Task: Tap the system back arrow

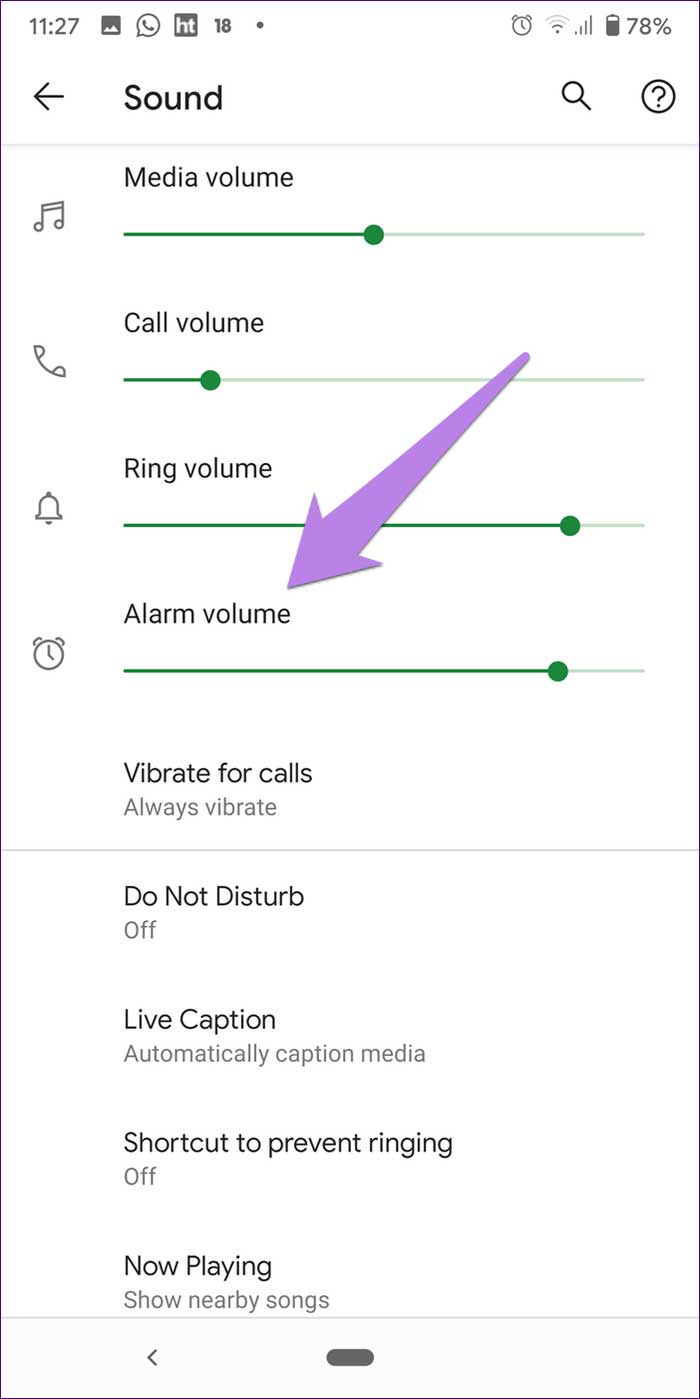Action: pos(152,1357)
